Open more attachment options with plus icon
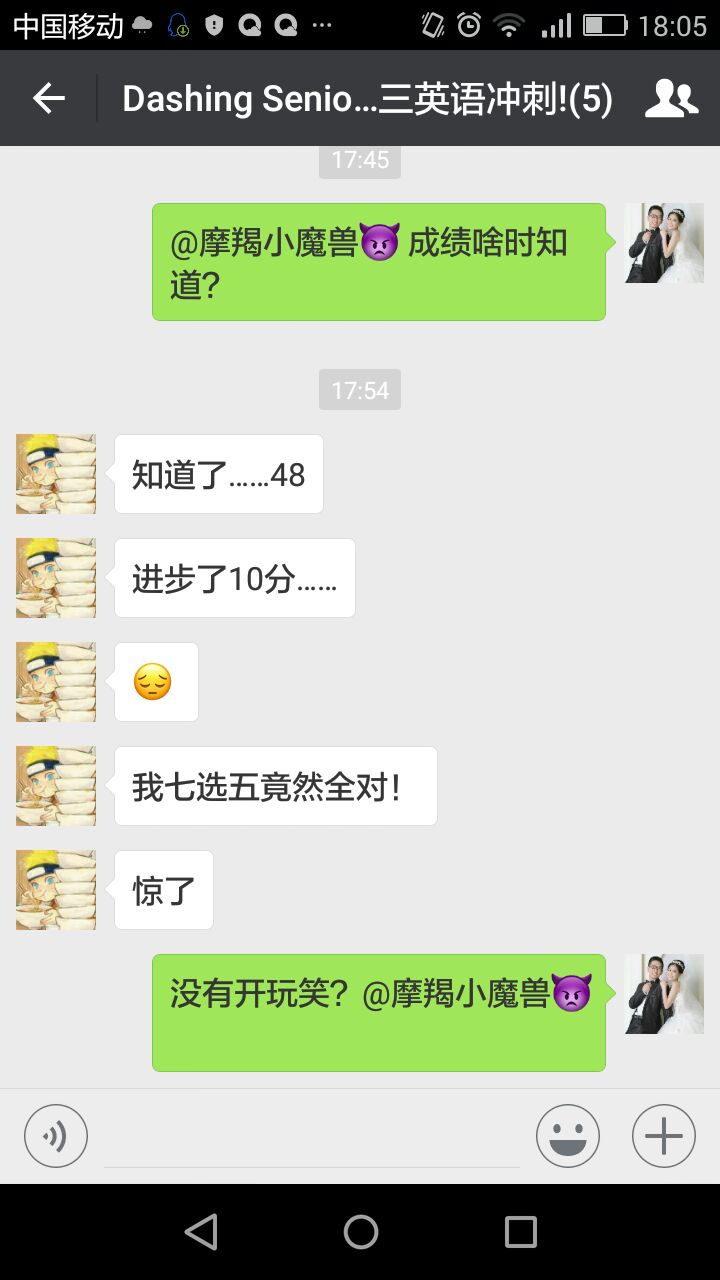The width and height of the screenshot is (720, 1280). tap(662, 1136)
